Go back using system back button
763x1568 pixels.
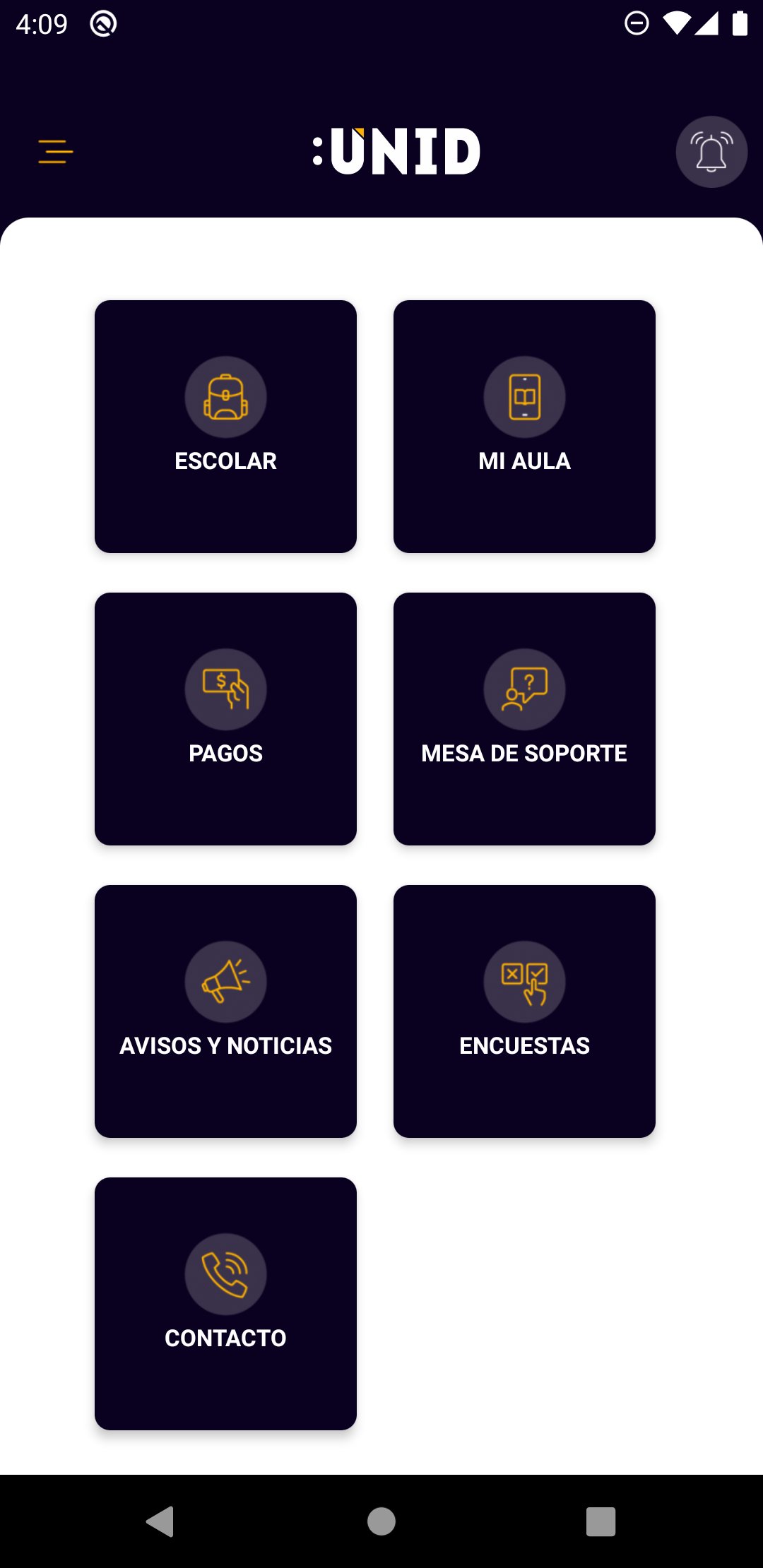pyautogui.click(x=160, y=1521)
